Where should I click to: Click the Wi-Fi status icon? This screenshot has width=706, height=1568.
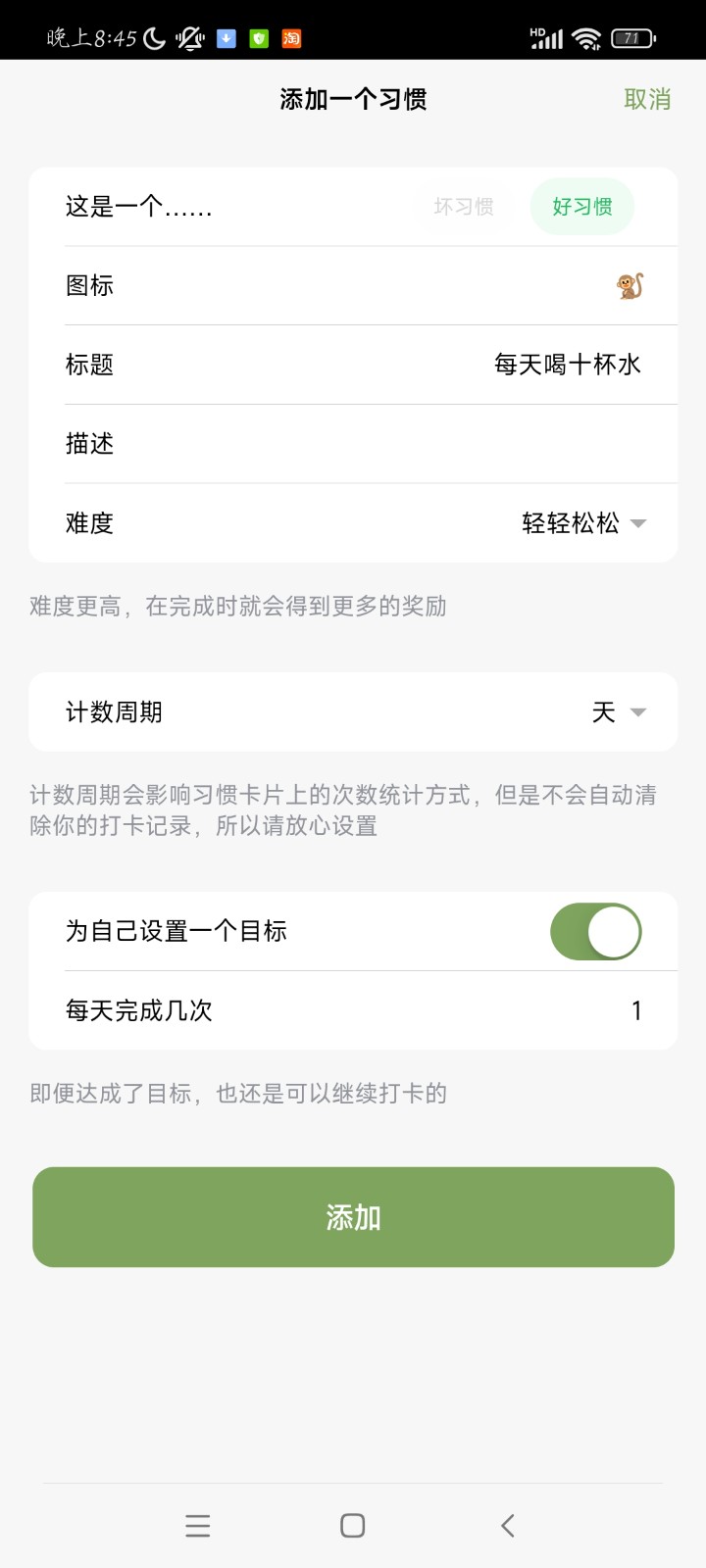(587, 38)
